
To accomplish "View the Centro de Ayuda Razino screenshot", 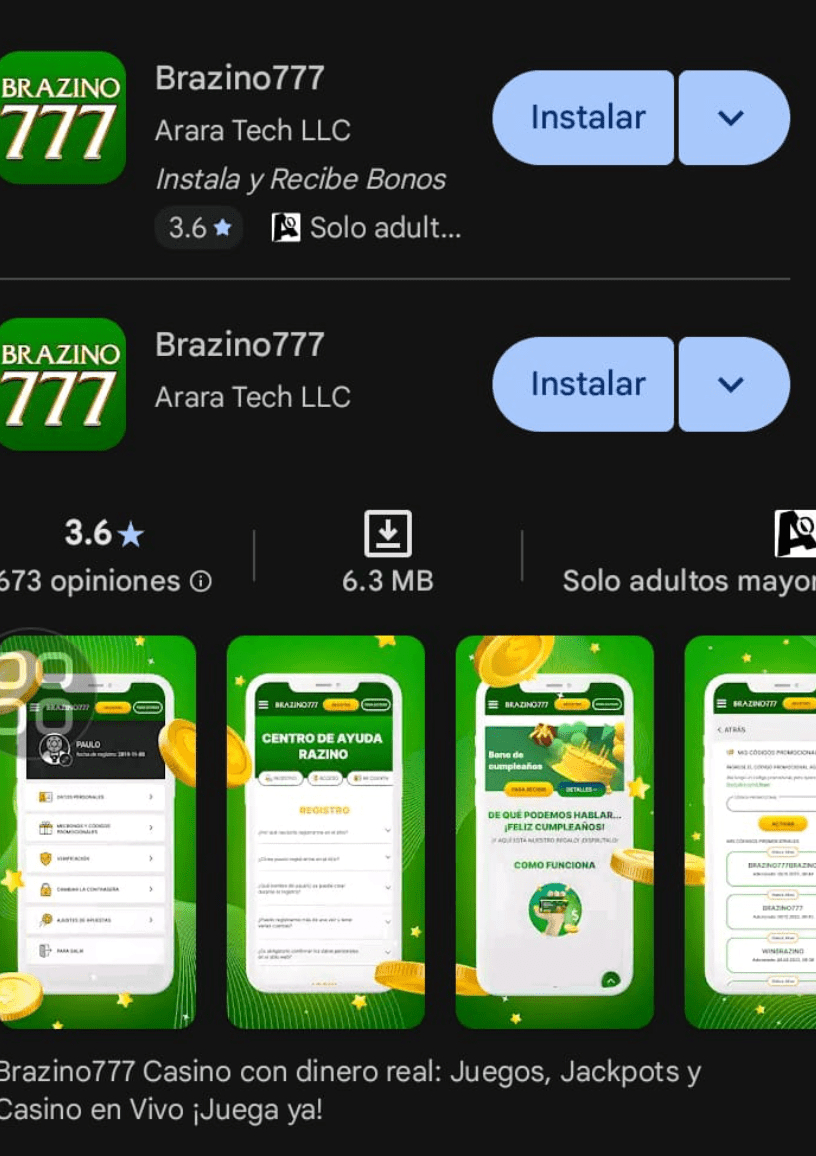I will [x=326, y=832].
